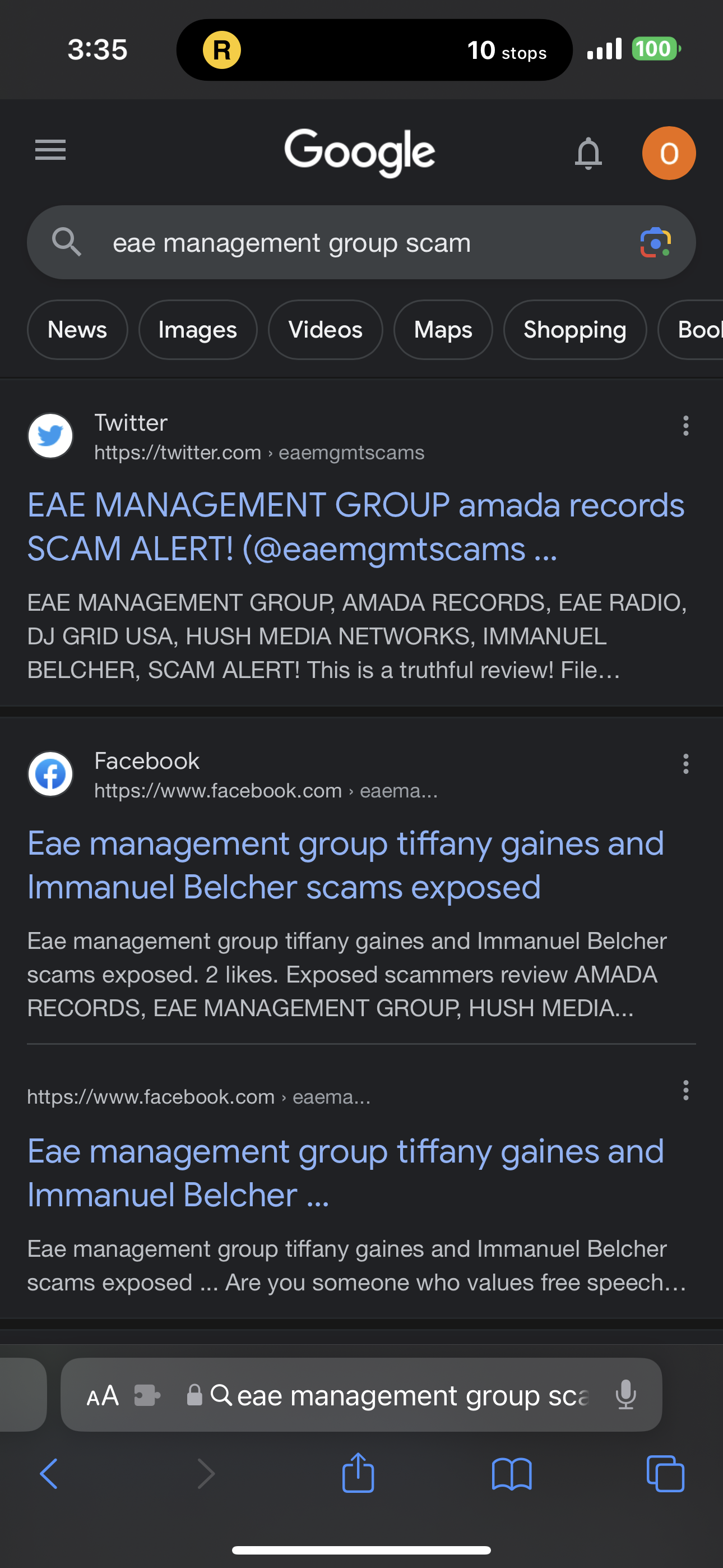Go back to the previous page
The height and width of the screenshot is (1568, 723).
49,1474
